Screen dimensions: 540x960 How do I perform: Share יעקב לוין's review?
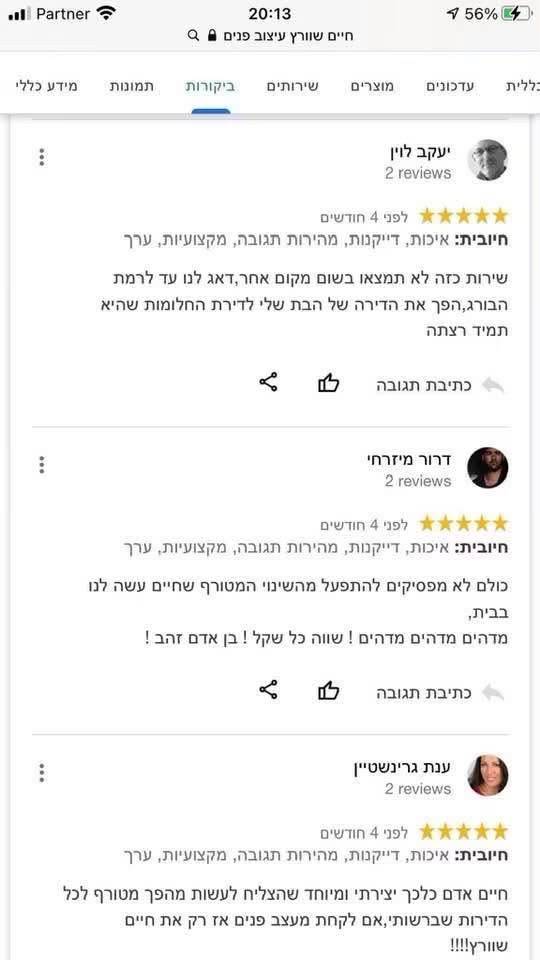click(268, 383)
